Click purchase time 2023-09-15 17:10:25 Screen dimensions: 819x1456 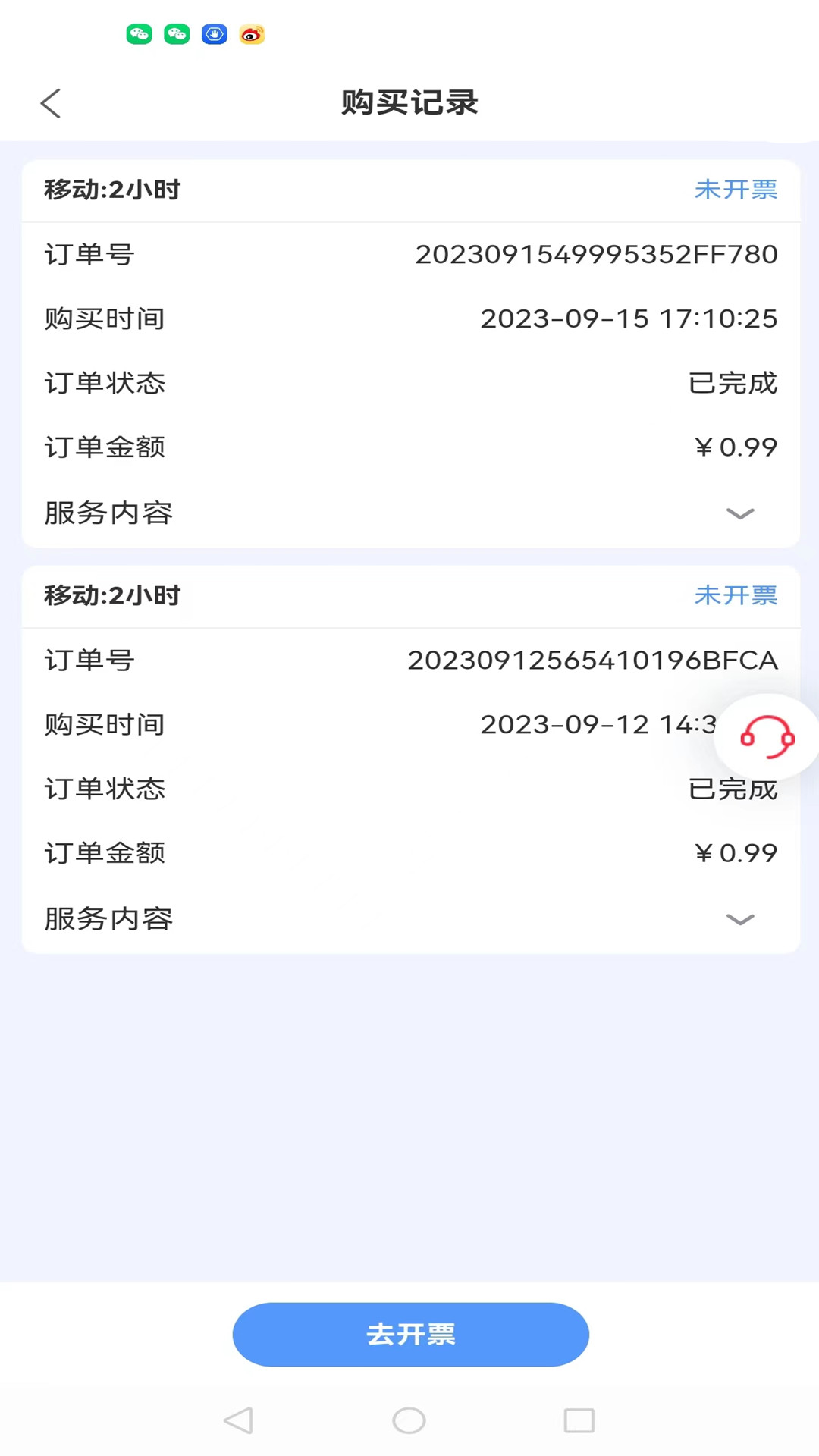[629, 318]
